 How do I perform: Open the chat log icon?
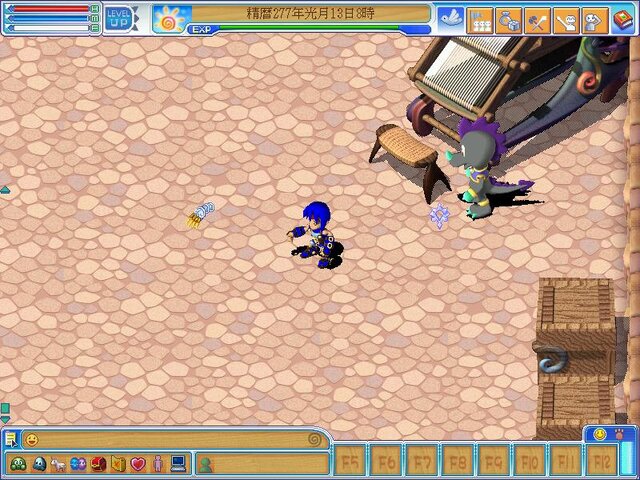click(x=10, y=440)
